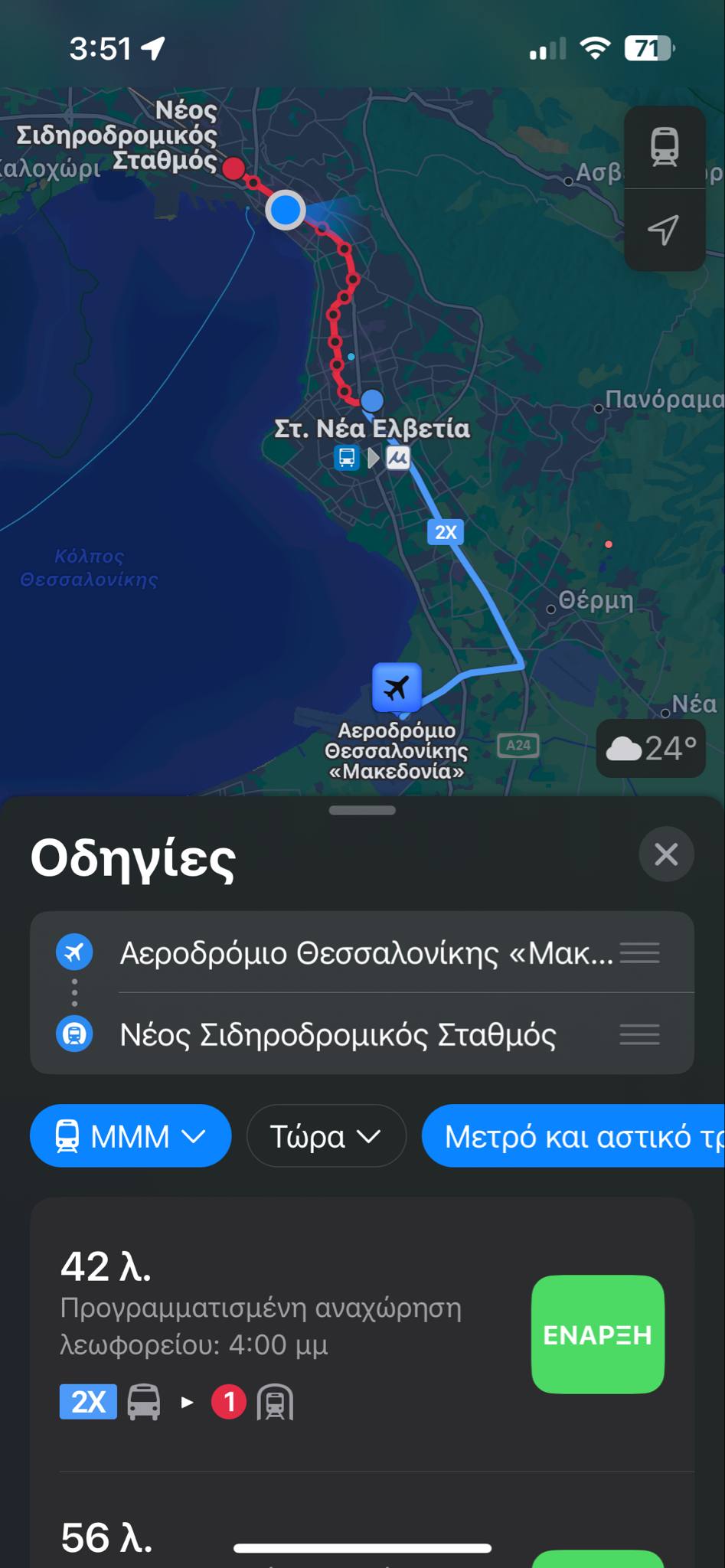The height and width of the screenshot is (1568, 725).
Task: Open the ΜΜΜ transport mode dropdown
Action: pos(130,1136)
